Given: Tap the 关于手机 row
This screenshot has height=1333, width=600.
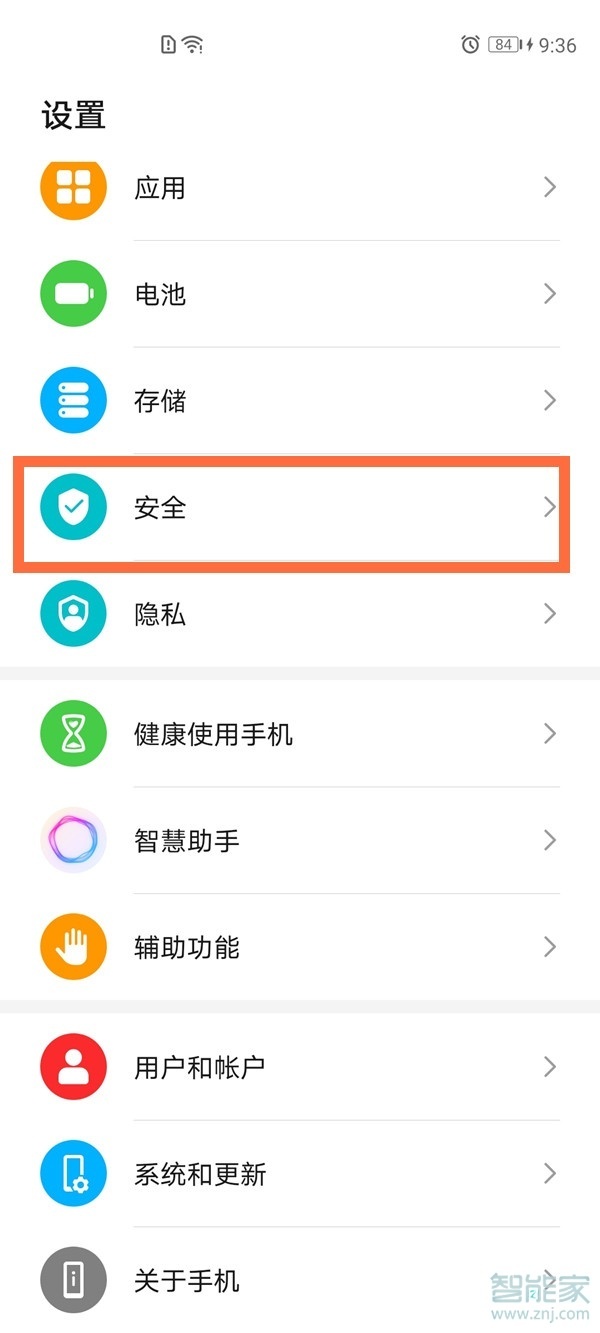Looking at the screenshot, I should point(300,1280).
